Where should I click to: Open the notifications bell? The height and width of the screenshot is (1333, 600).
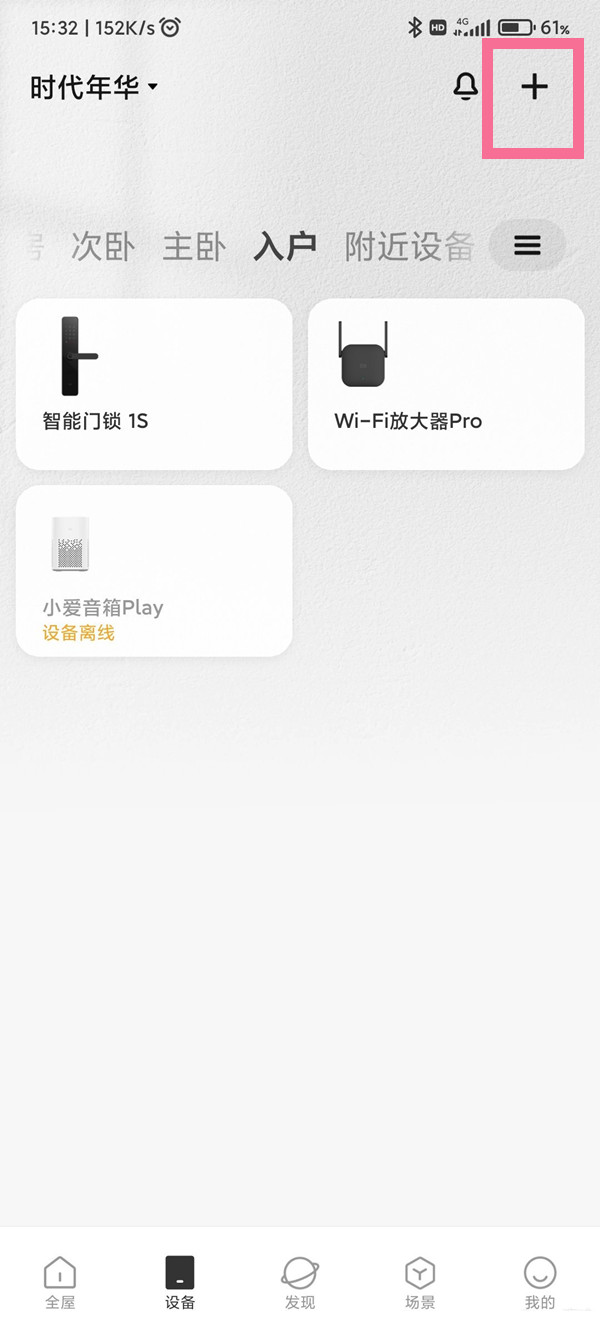coord(466,87)
